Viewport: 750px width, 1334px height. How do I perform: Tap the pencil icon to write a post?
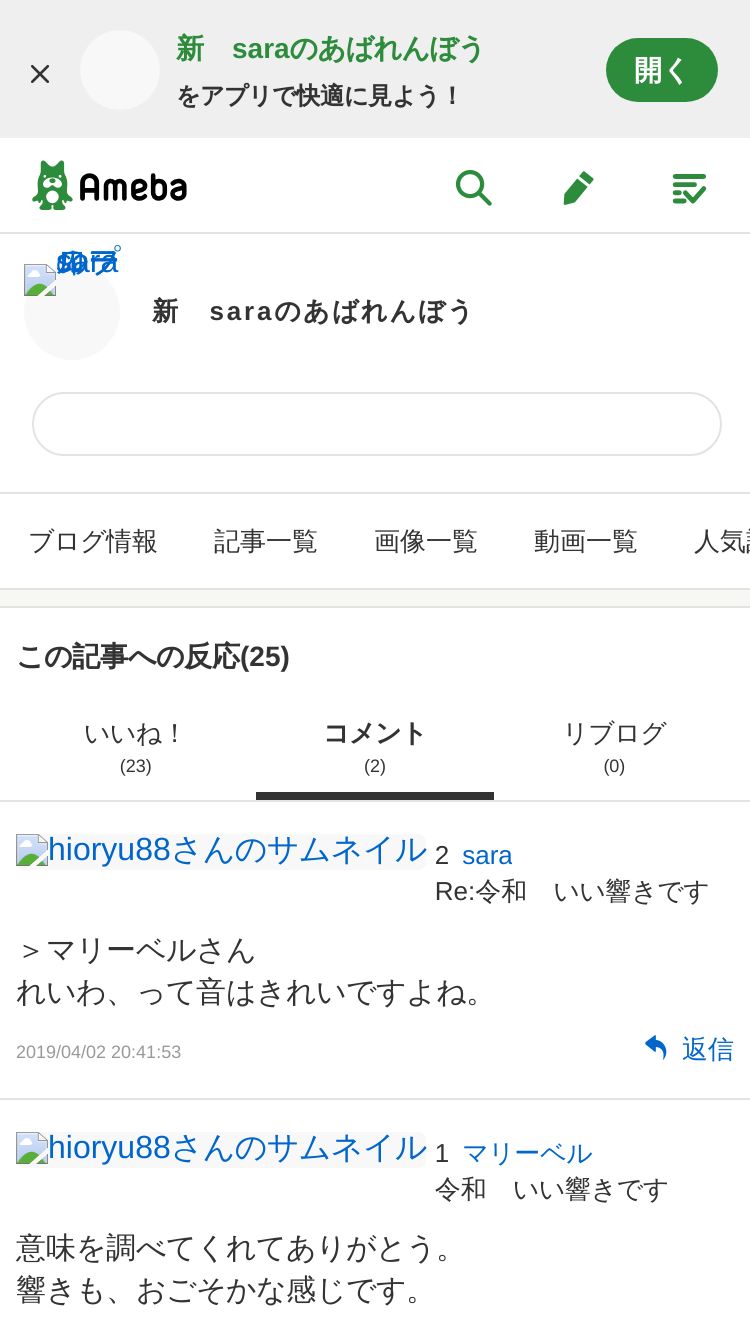pyautogui.click(x=578, y=187)
